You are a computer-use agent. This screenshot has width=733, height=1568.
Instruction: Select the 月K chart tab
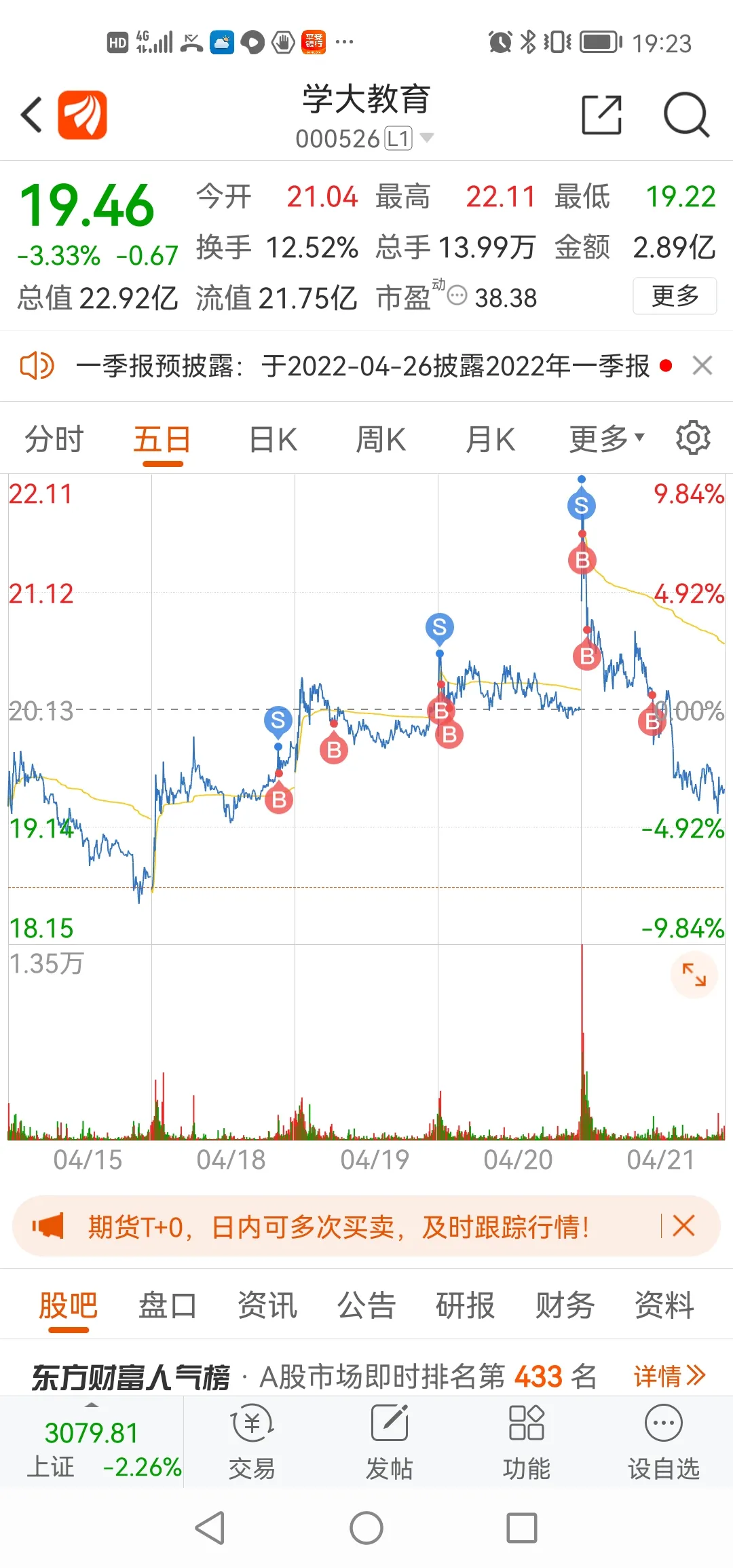point(490,439)
